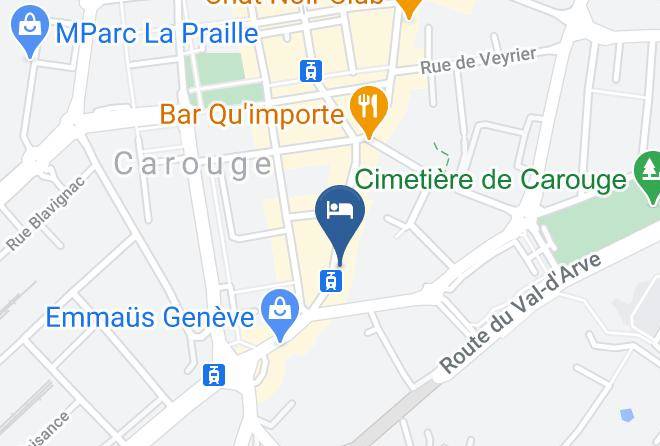
Task: Select the MParc La Praille shopping pin
Action: point(29,29)
